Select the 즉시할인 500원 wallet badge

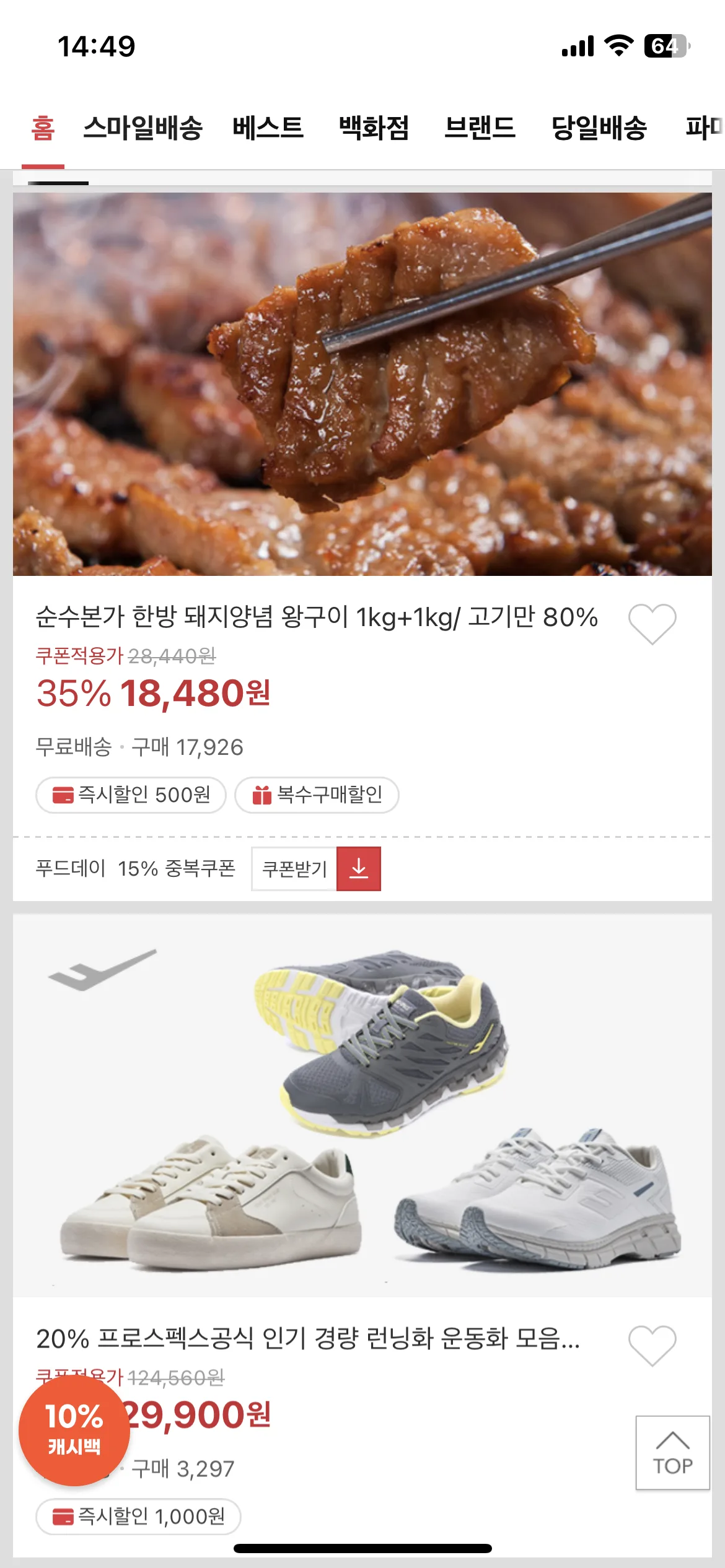click(x=131, y=796)
